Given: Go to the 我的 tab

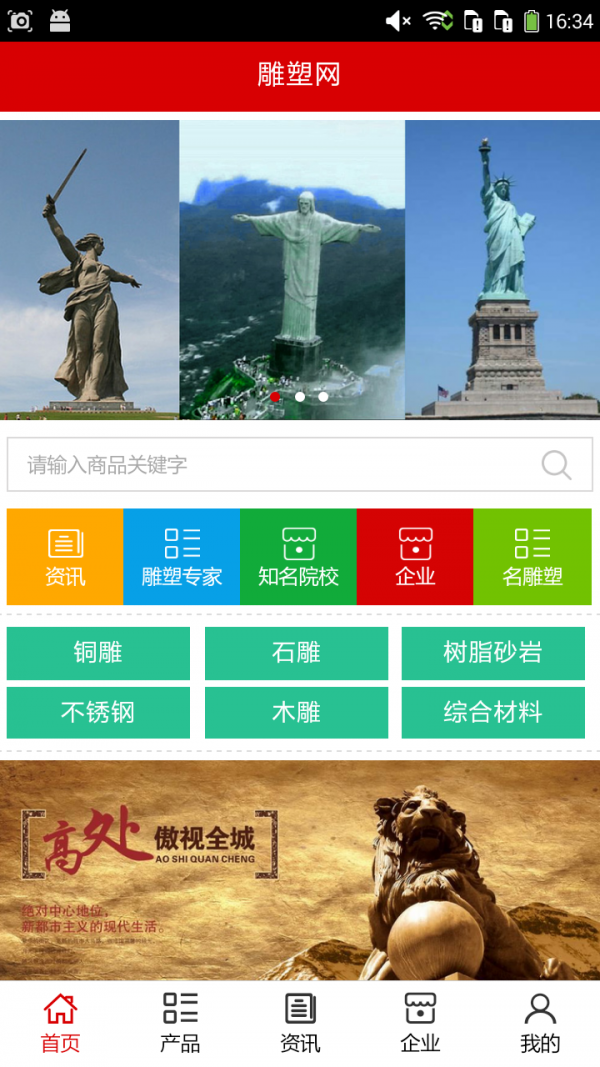Looking at the screenshot, I should (x=540, y=1023).
